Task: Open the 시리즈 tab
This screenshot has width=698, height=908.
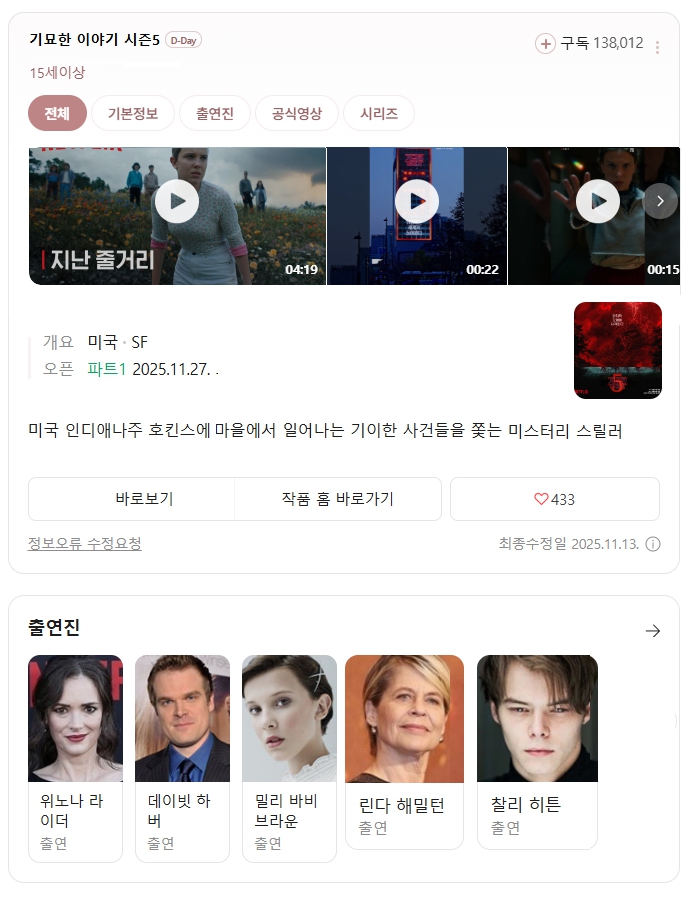Action: [x=379, y=113]
